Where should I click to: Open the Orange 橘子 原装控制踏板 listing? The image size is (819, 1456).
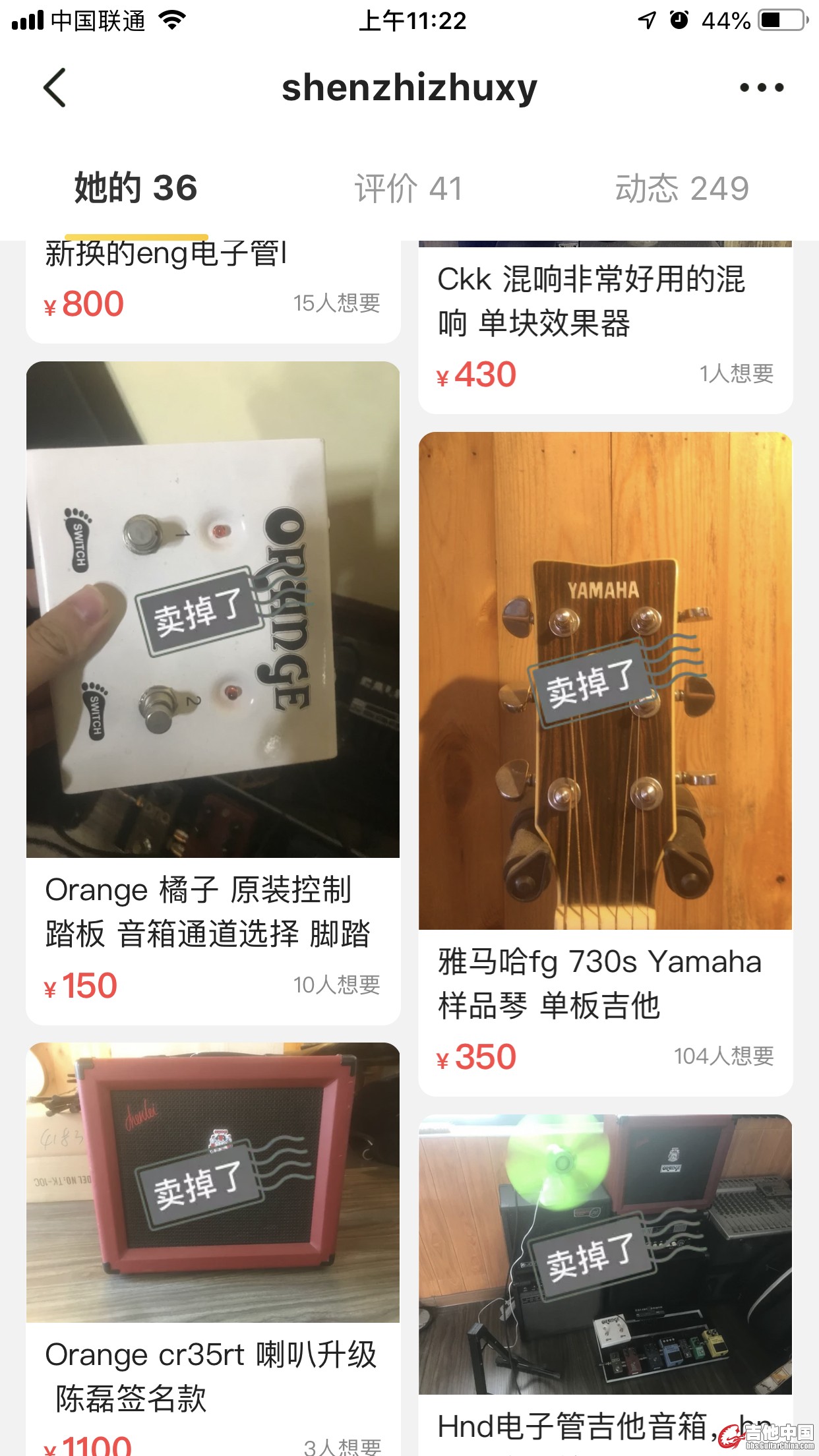pyautogui.click(x=212, y=610)
